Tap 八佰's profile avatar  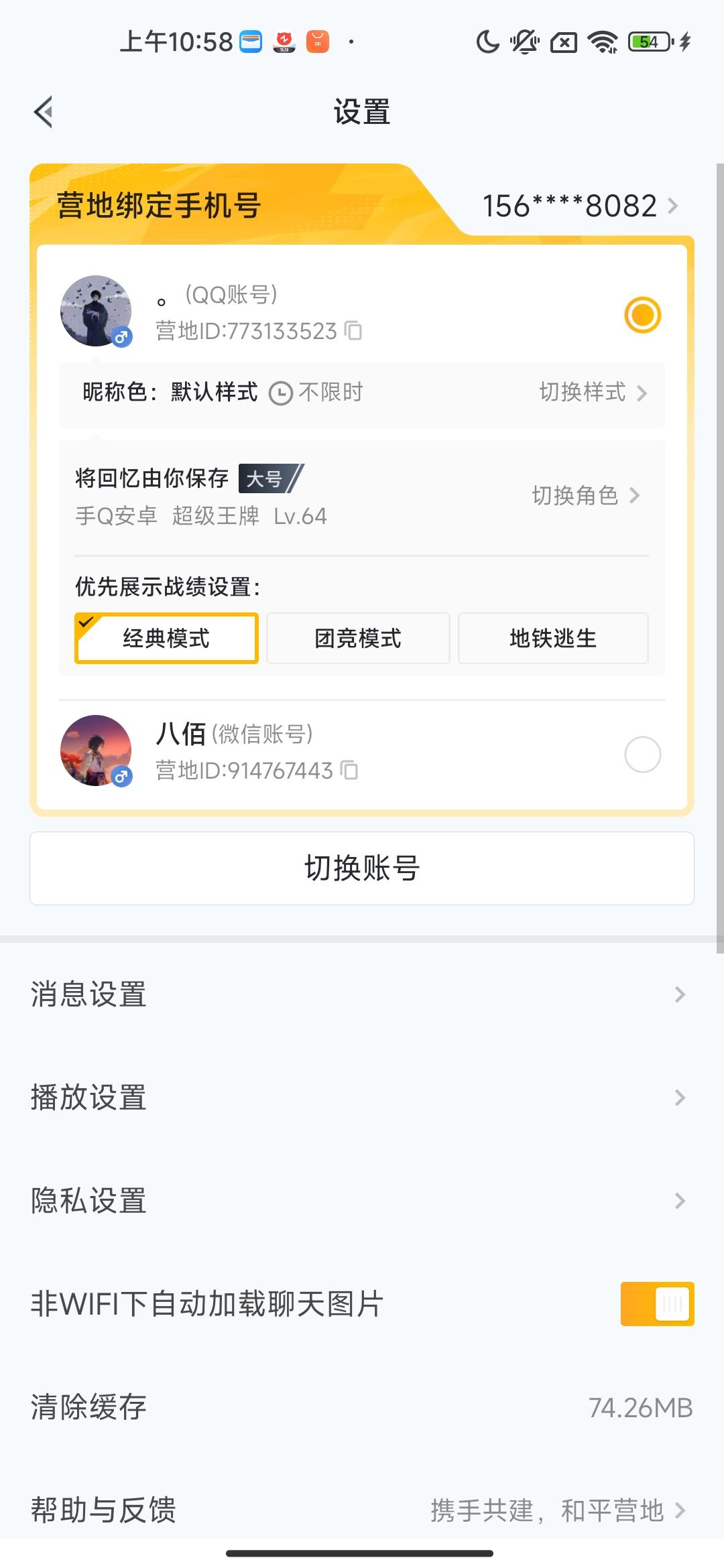coord(97,750)
